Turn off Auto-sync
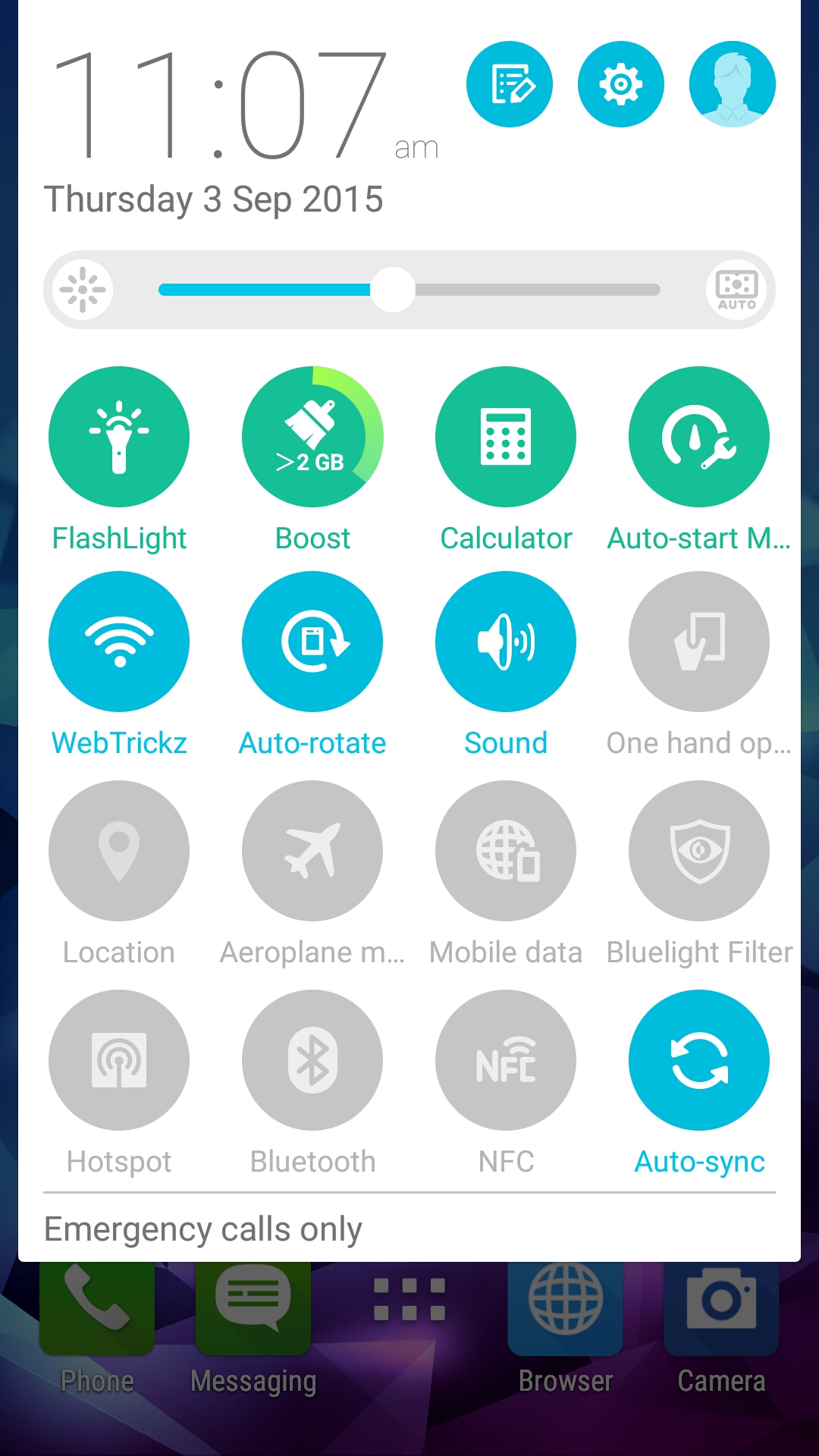The image size is (819, 1456). tap(699, 1060)
